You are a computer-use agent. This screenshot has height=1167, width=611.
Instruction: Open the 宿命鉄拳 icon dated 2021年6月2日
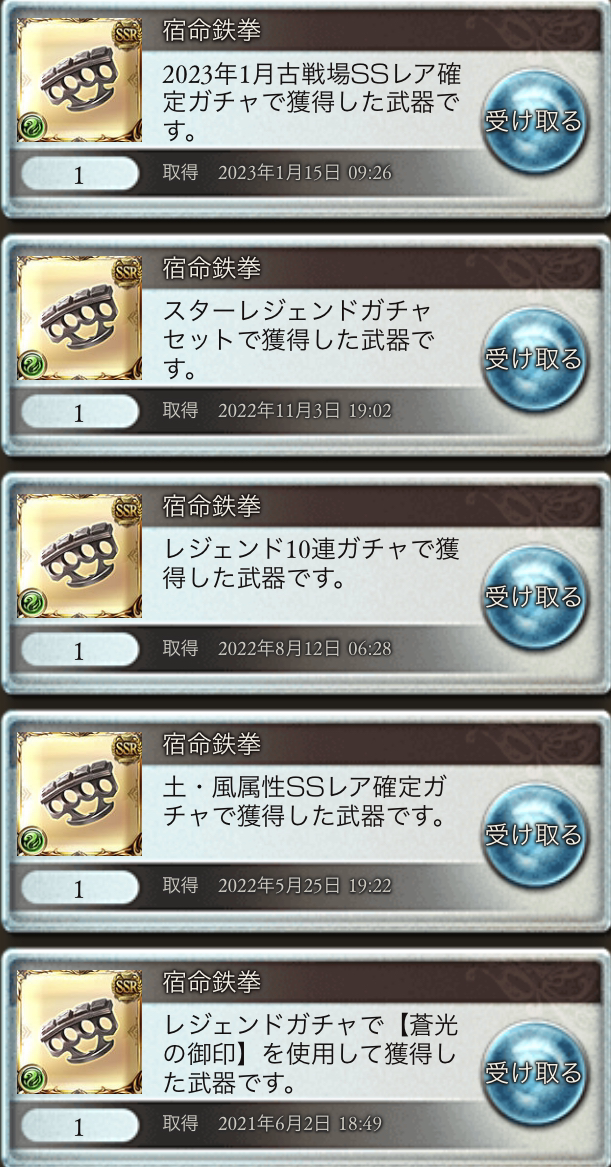point(80,1032)
